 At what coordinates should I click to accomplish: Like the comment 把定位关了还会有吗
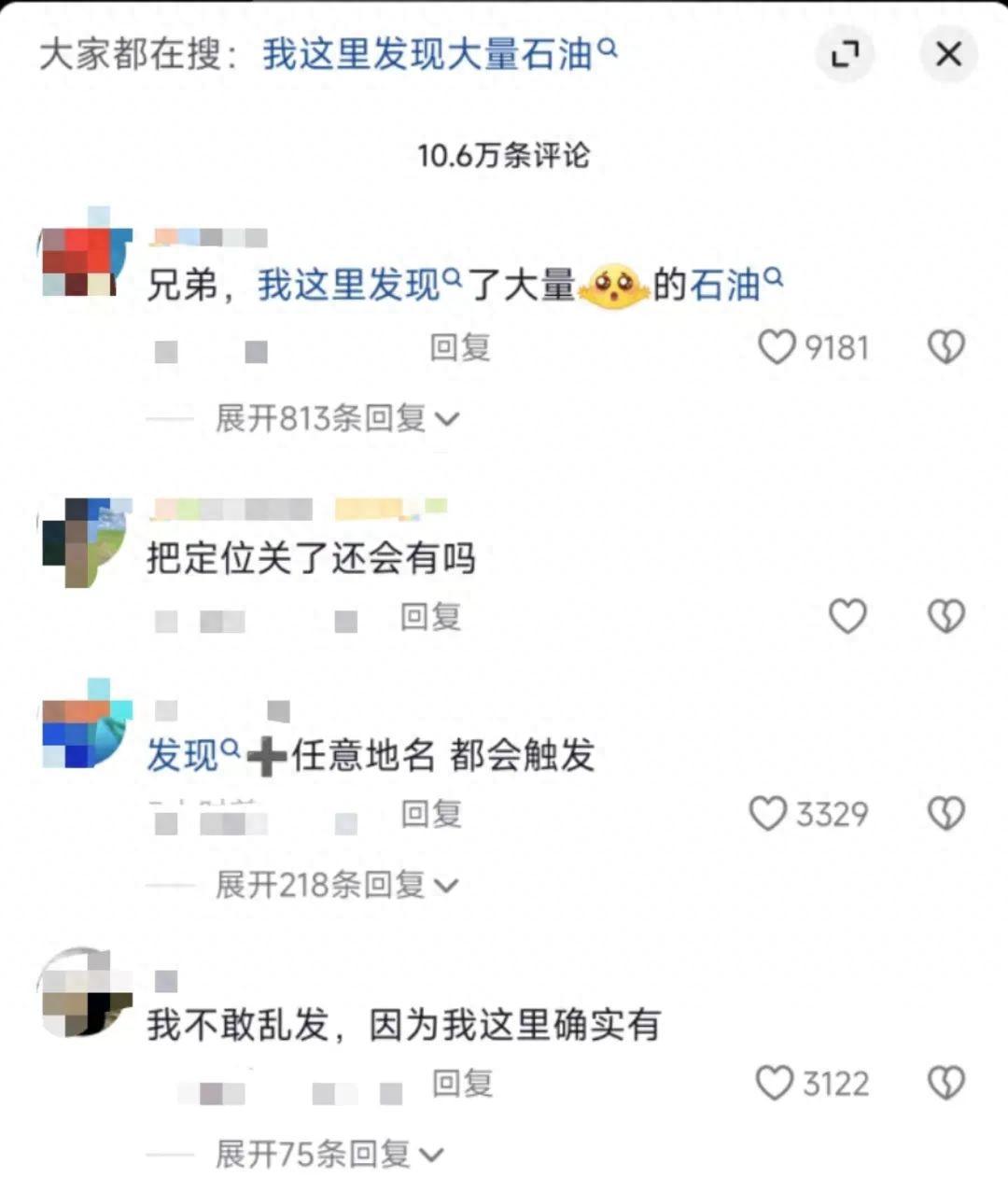(847, 617)
